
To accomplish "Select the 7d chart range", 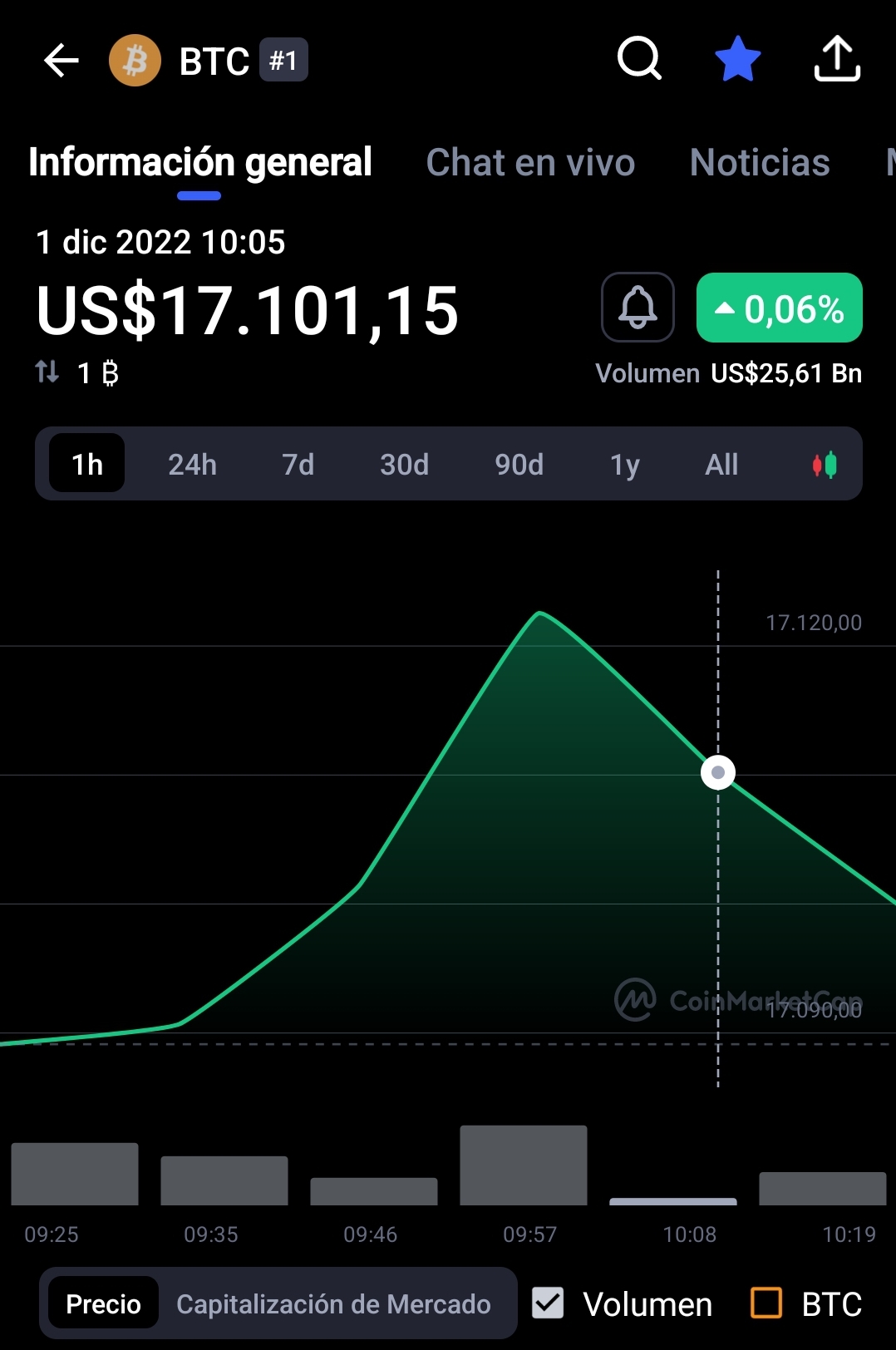I will [298, 464].
